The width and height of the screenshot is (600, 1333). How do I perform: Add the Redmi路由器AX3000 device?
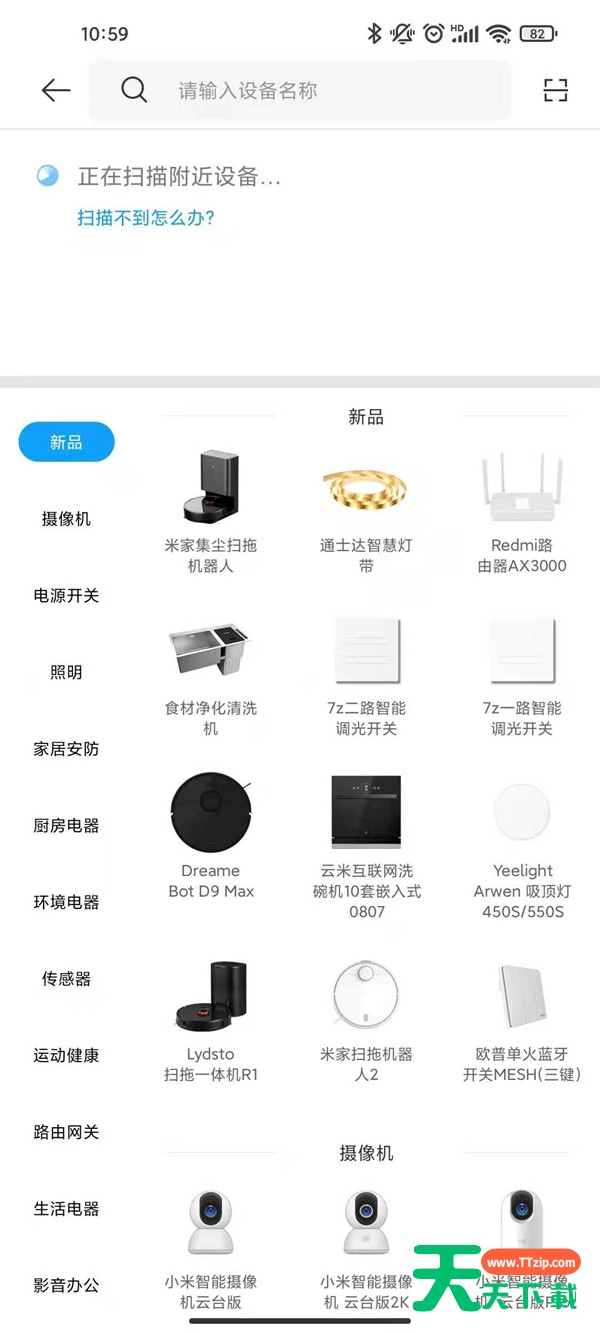[522, 511]
